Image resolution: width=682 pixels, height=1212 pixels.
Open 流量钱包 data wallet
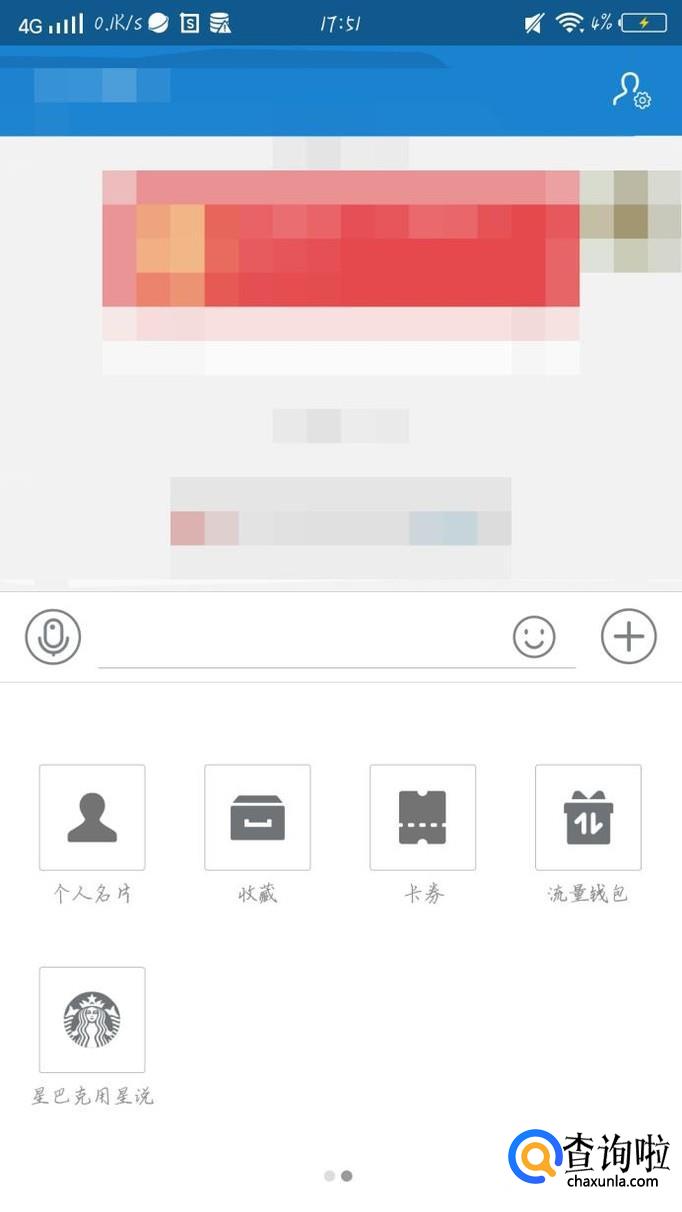[x=588, y=818]
